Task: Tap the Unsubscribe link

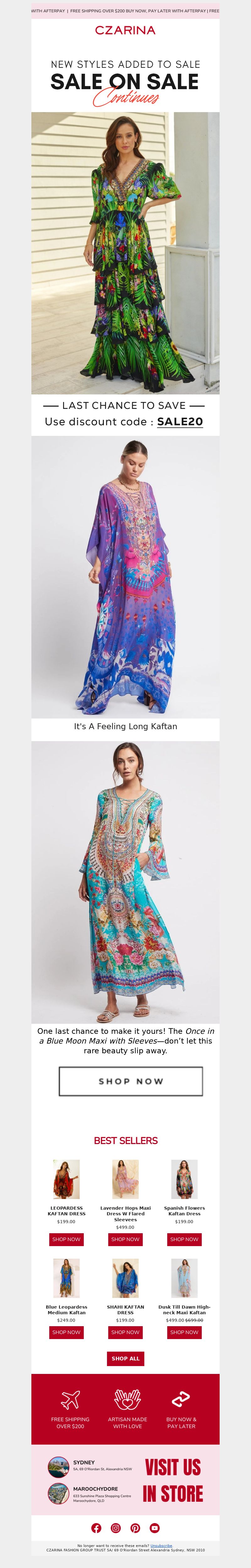Action: click(161, 1545)
